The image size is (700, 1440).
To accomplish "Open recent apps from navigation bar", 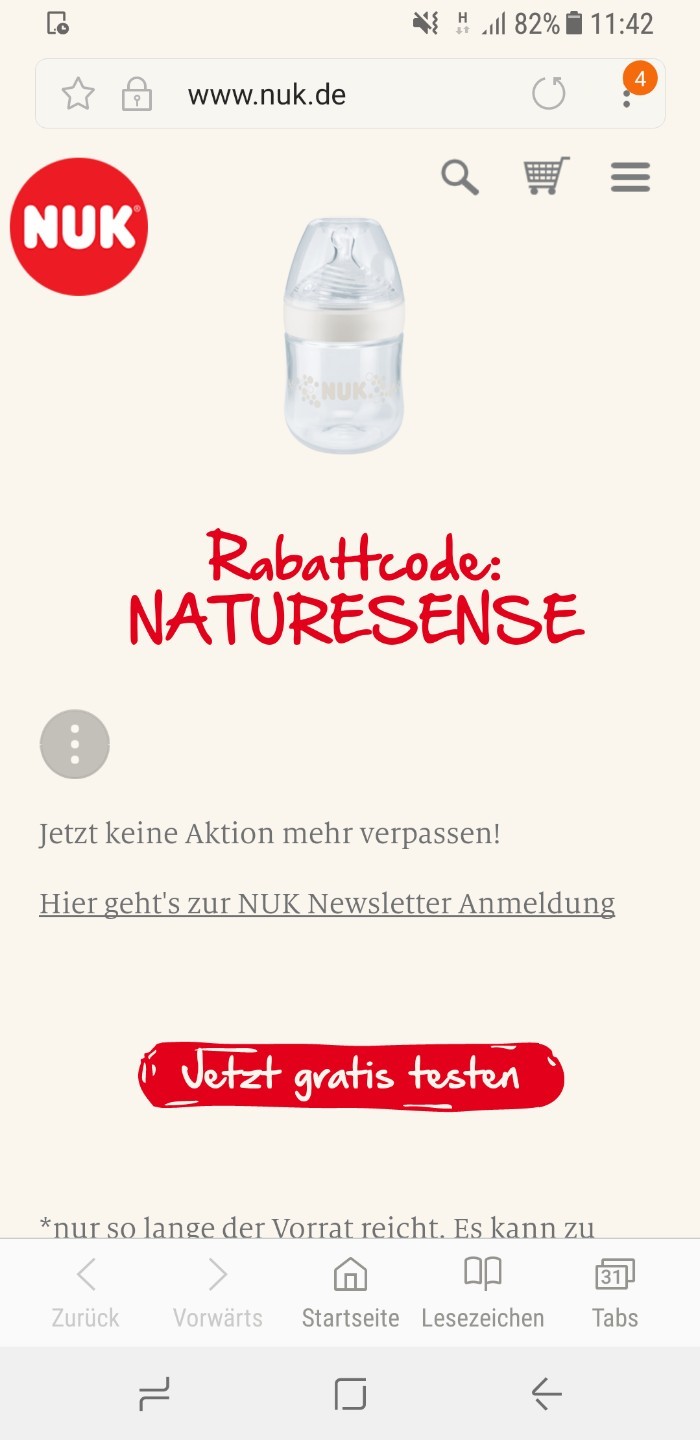I will (x=154, y=1393).
